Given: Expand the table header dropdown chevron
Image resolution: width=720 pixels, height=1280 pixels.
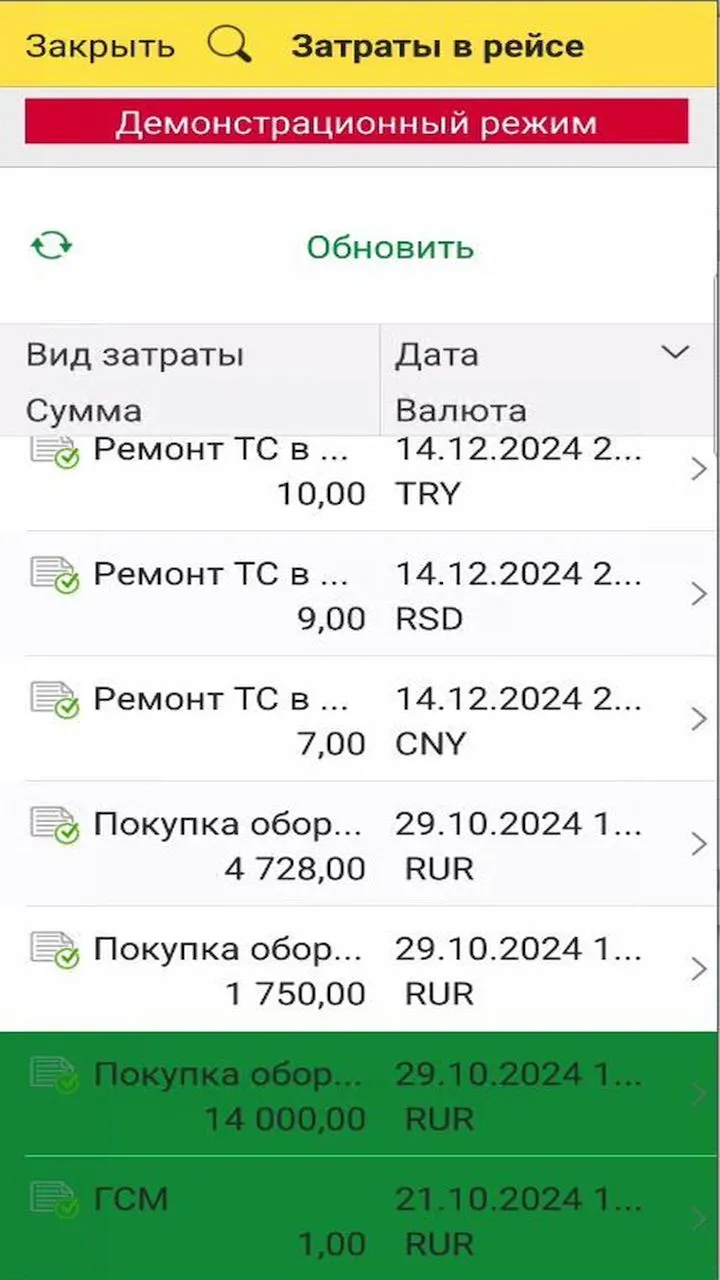Looking at the screenshot, I should (677, 352).
